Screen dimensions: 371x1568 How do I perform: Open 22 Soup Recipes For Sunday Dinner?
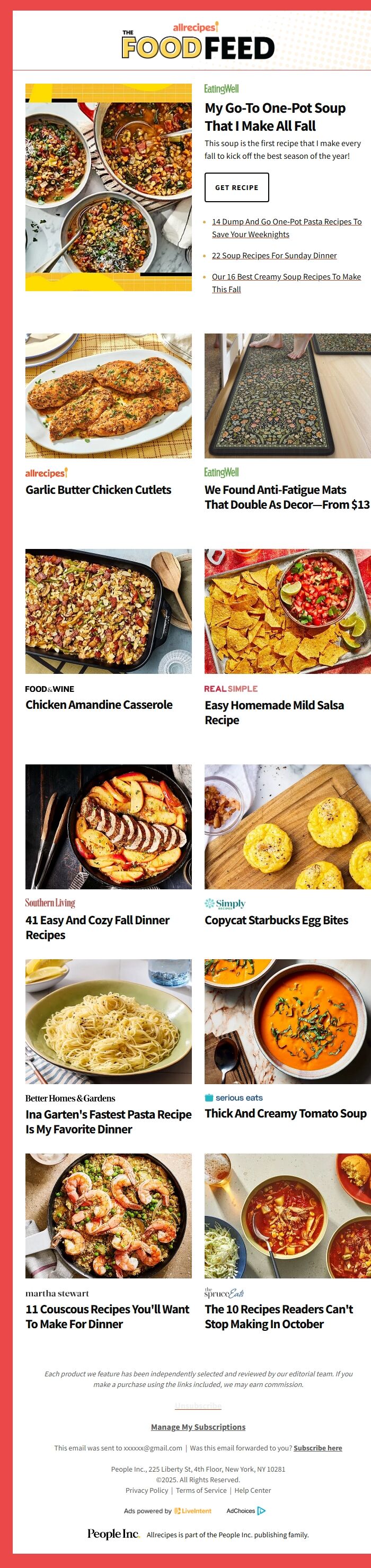274,256
